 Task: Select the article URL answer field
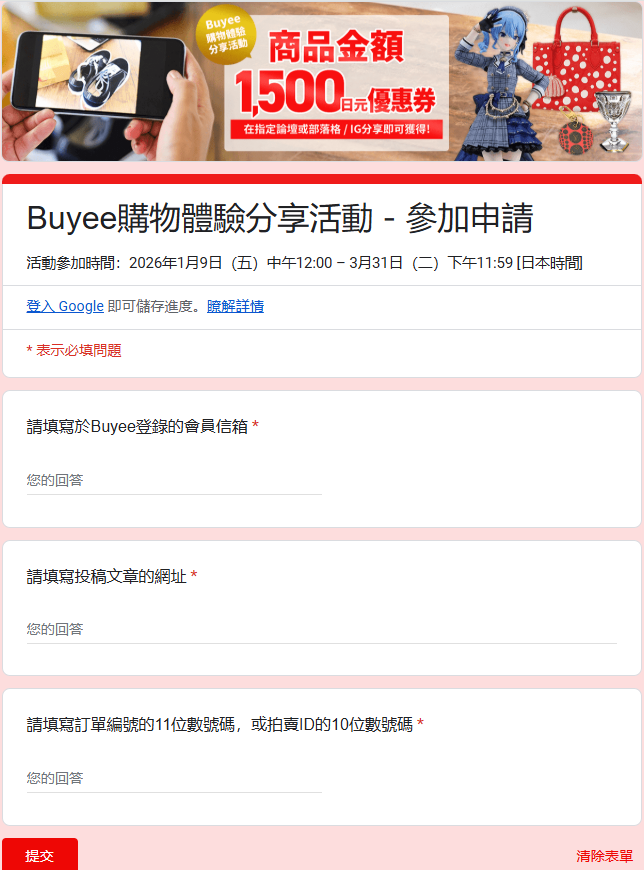click(x=320, y=629)
